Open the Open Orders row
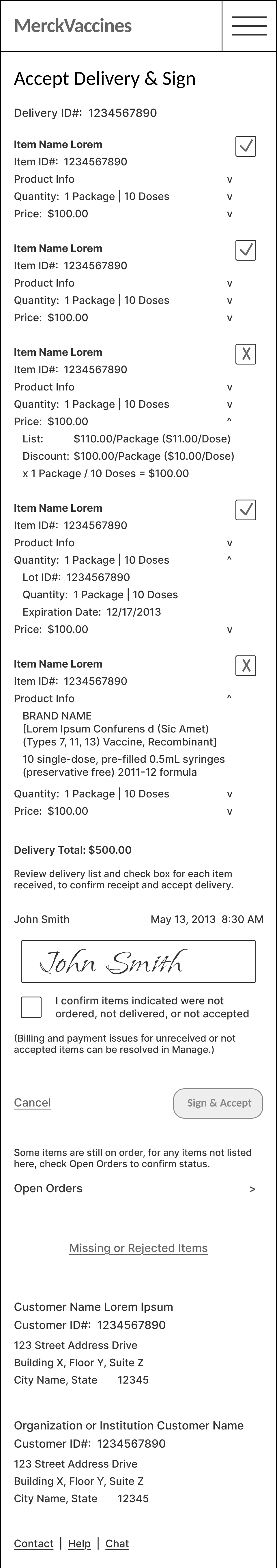Image resolution: width=277 pixels, height=1568 pixels. click(x=135, y=1188)
